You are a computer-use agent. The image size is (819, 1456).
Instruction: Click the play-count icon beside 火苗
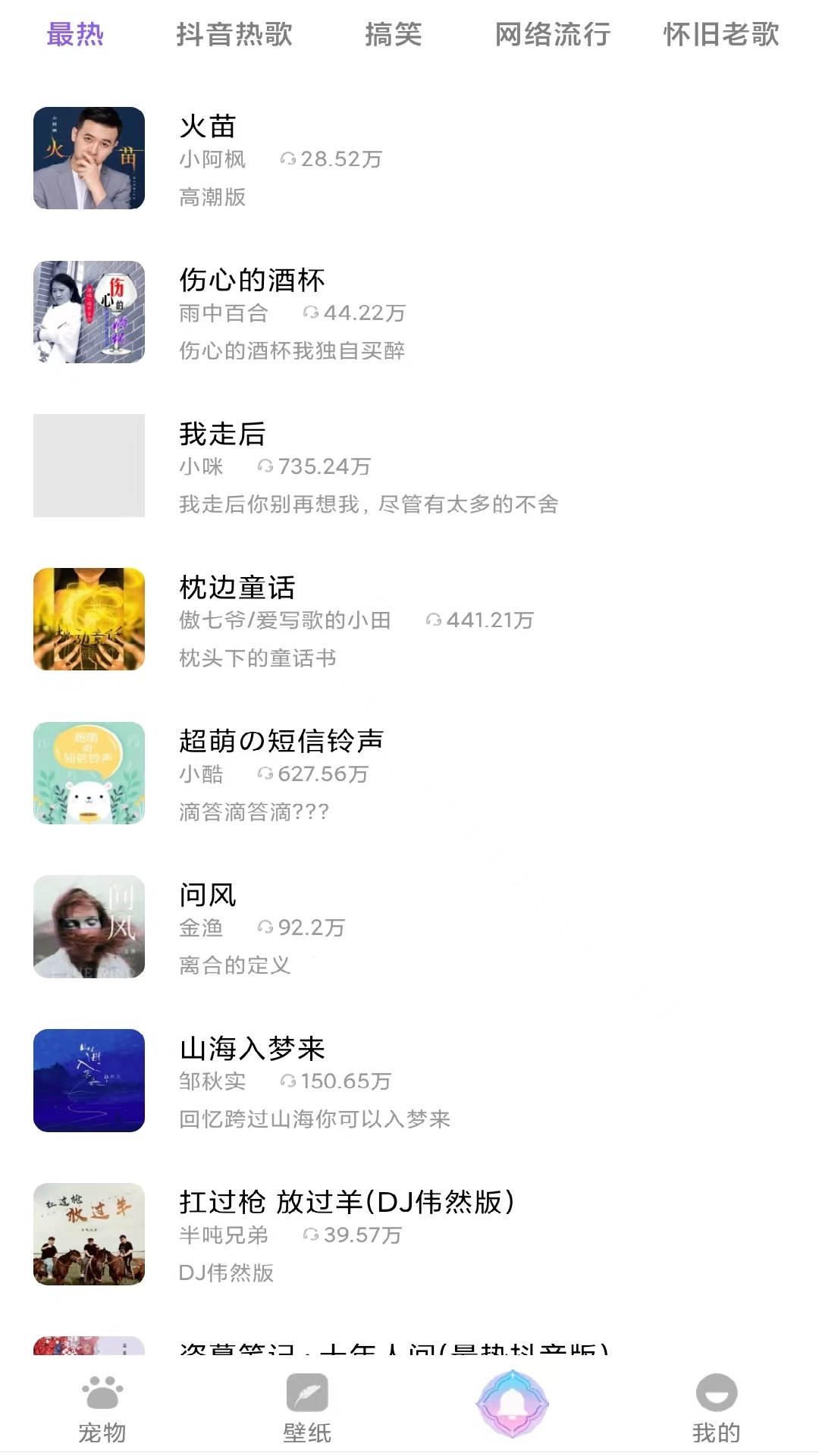tap(287, 160)
